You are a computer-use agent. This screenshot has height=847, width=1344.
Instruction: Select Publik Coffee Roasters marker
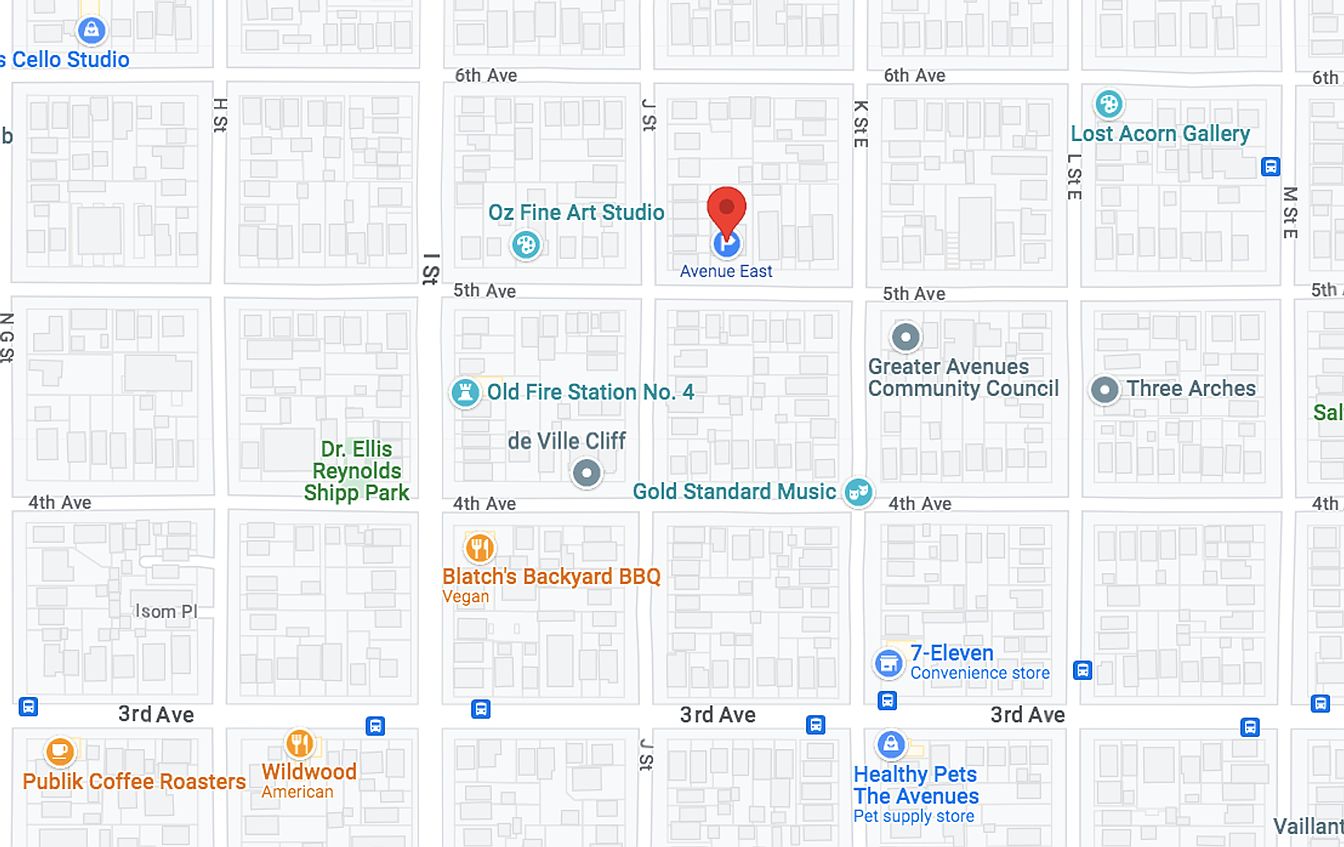click(60, 750)
